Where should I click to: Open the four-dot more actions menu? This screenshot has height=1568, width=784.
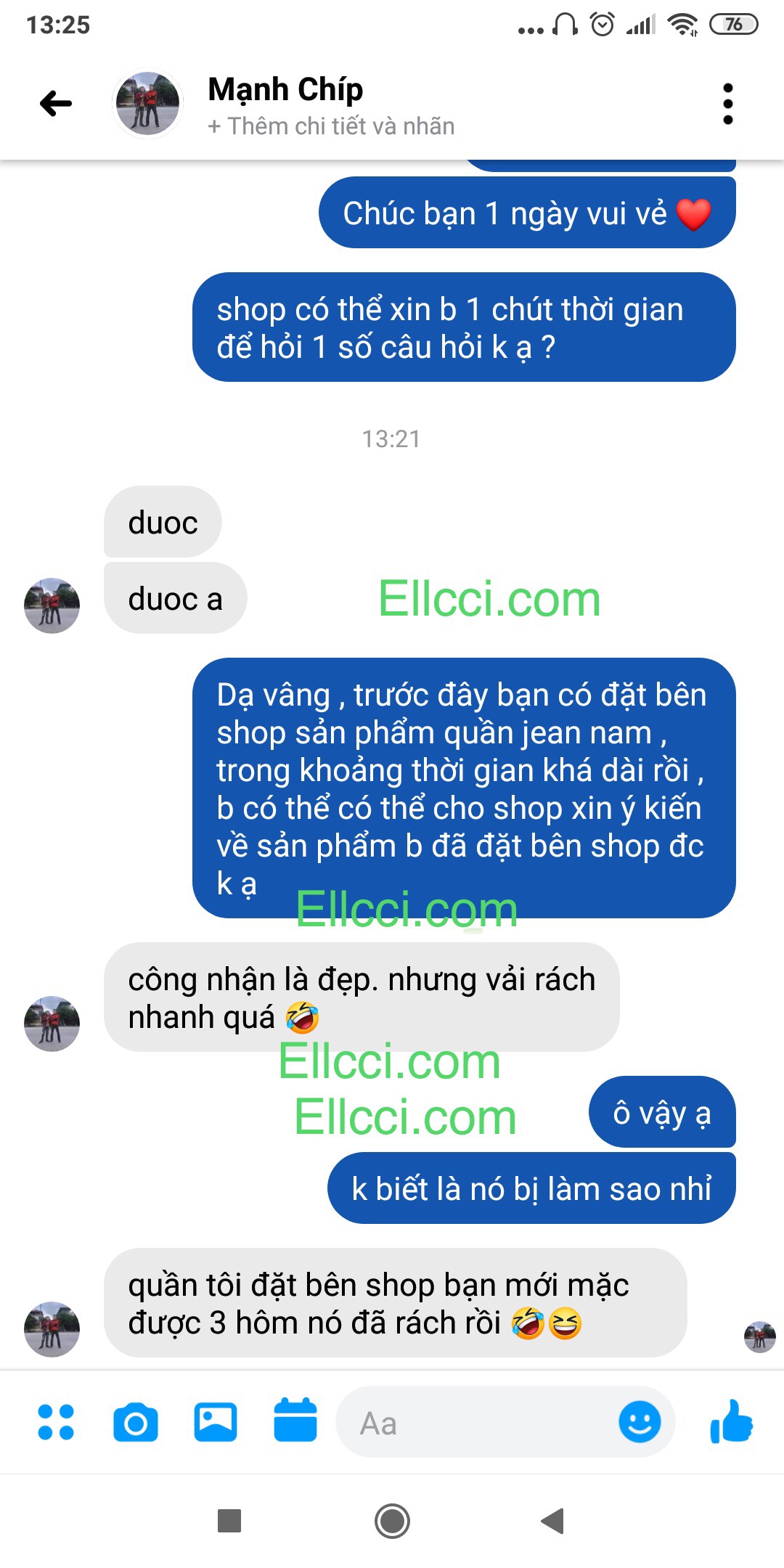pos(56,1422)
